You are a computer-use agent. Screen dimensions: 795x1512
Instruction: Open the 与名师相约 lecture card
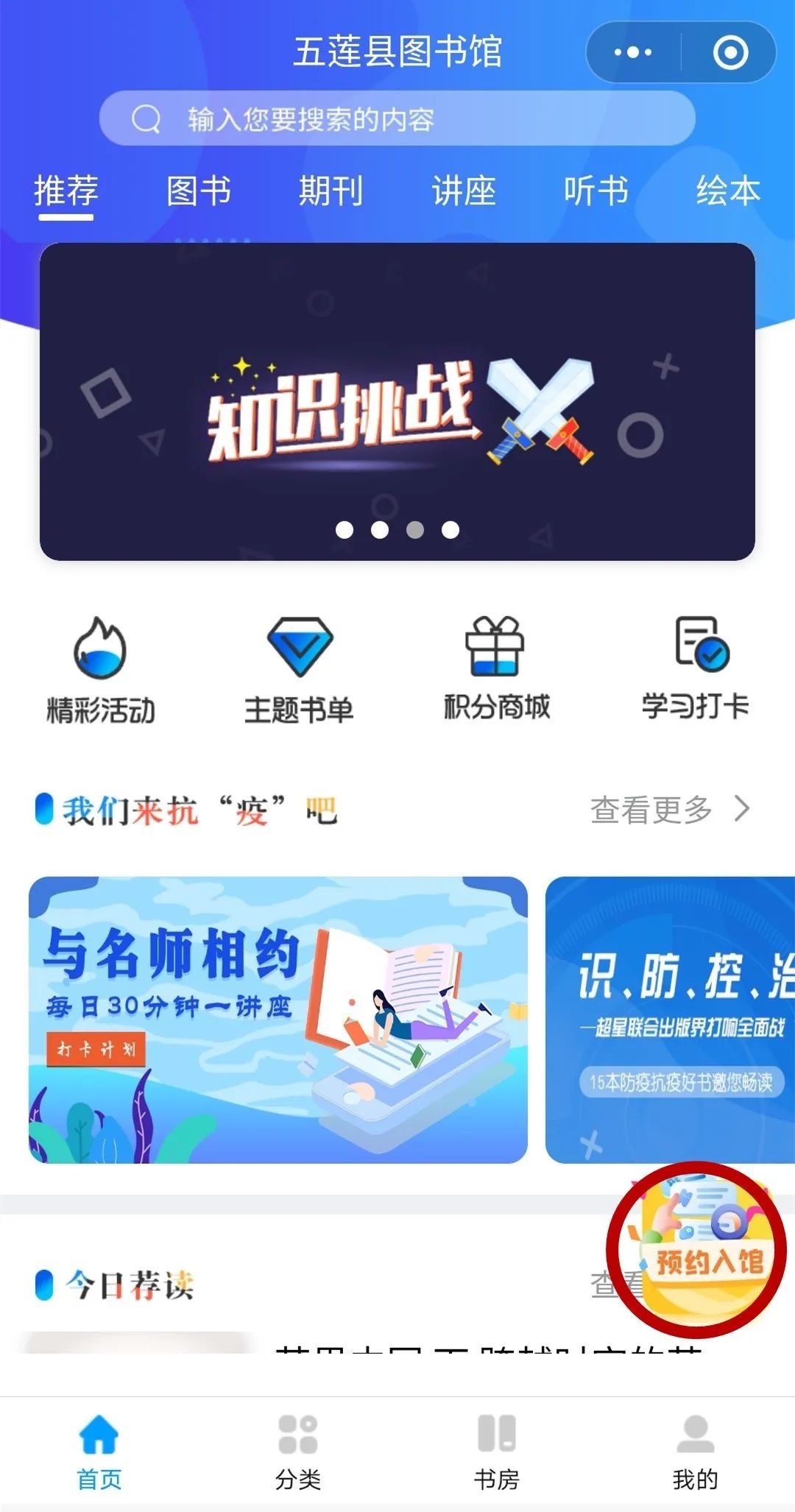tap(278, 1020)
